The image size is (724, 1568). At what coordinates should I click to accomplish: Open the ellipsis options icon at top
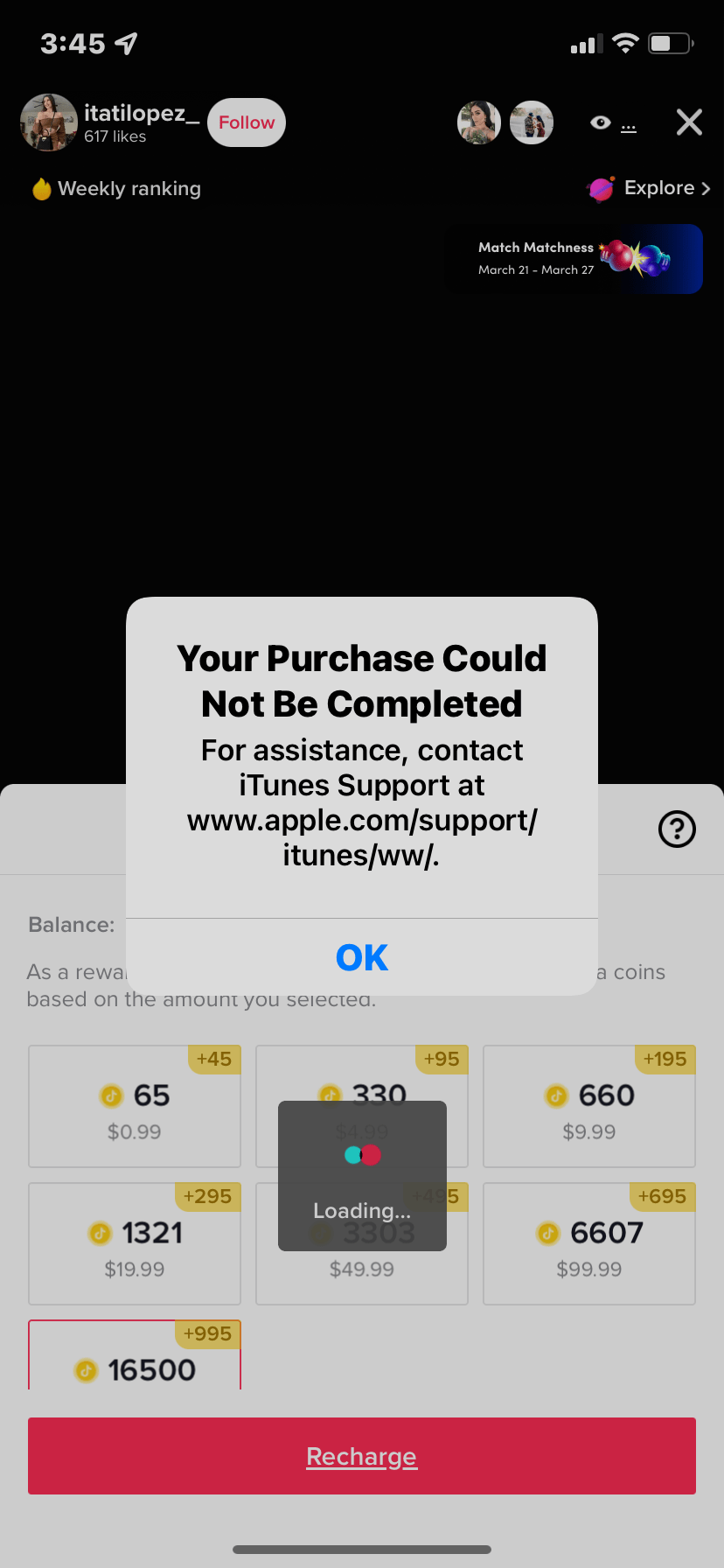(629, 127)
